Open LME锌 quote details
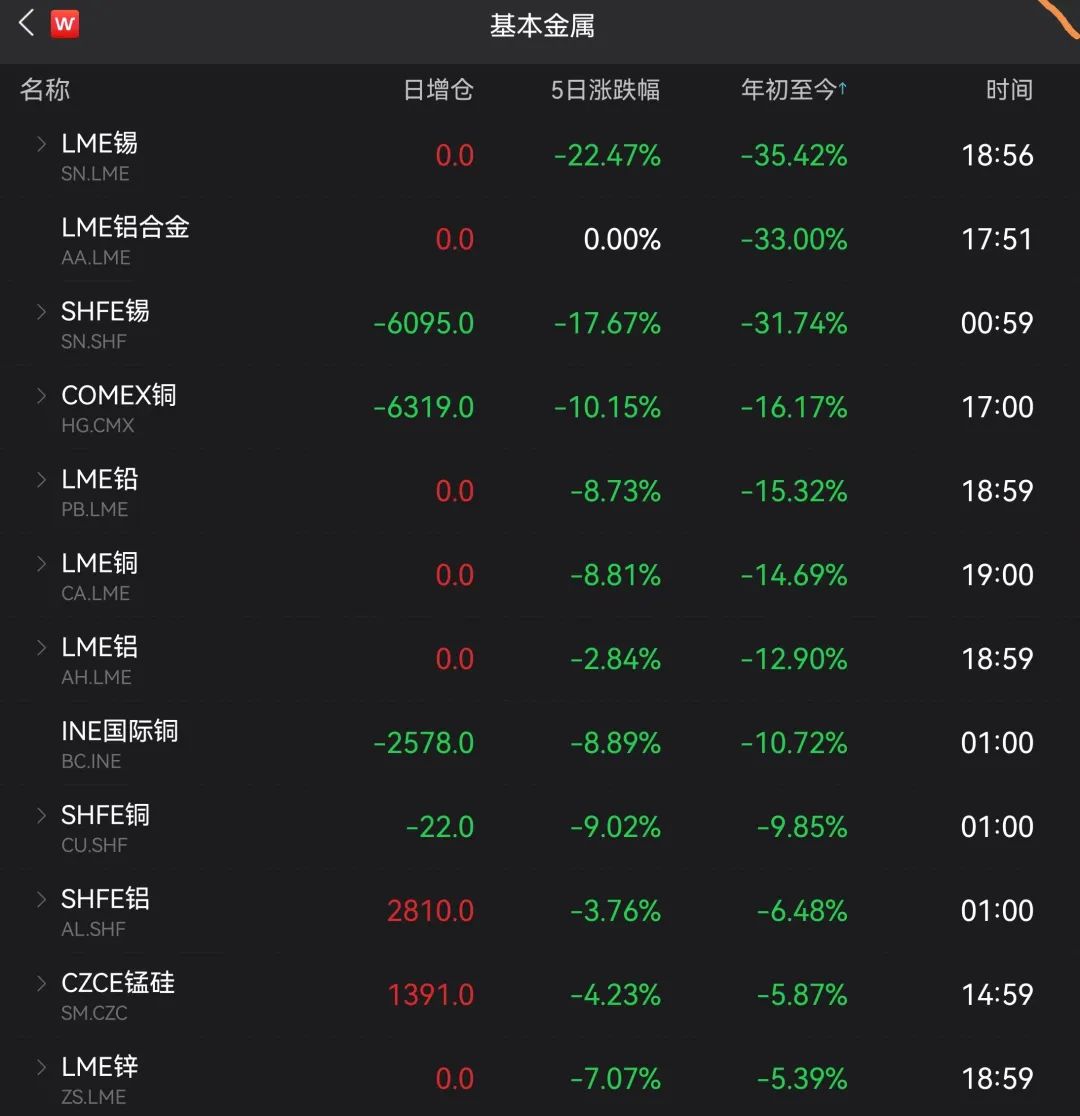Viewport: 1080px width, 1116px height. (x=100, y=1078)
